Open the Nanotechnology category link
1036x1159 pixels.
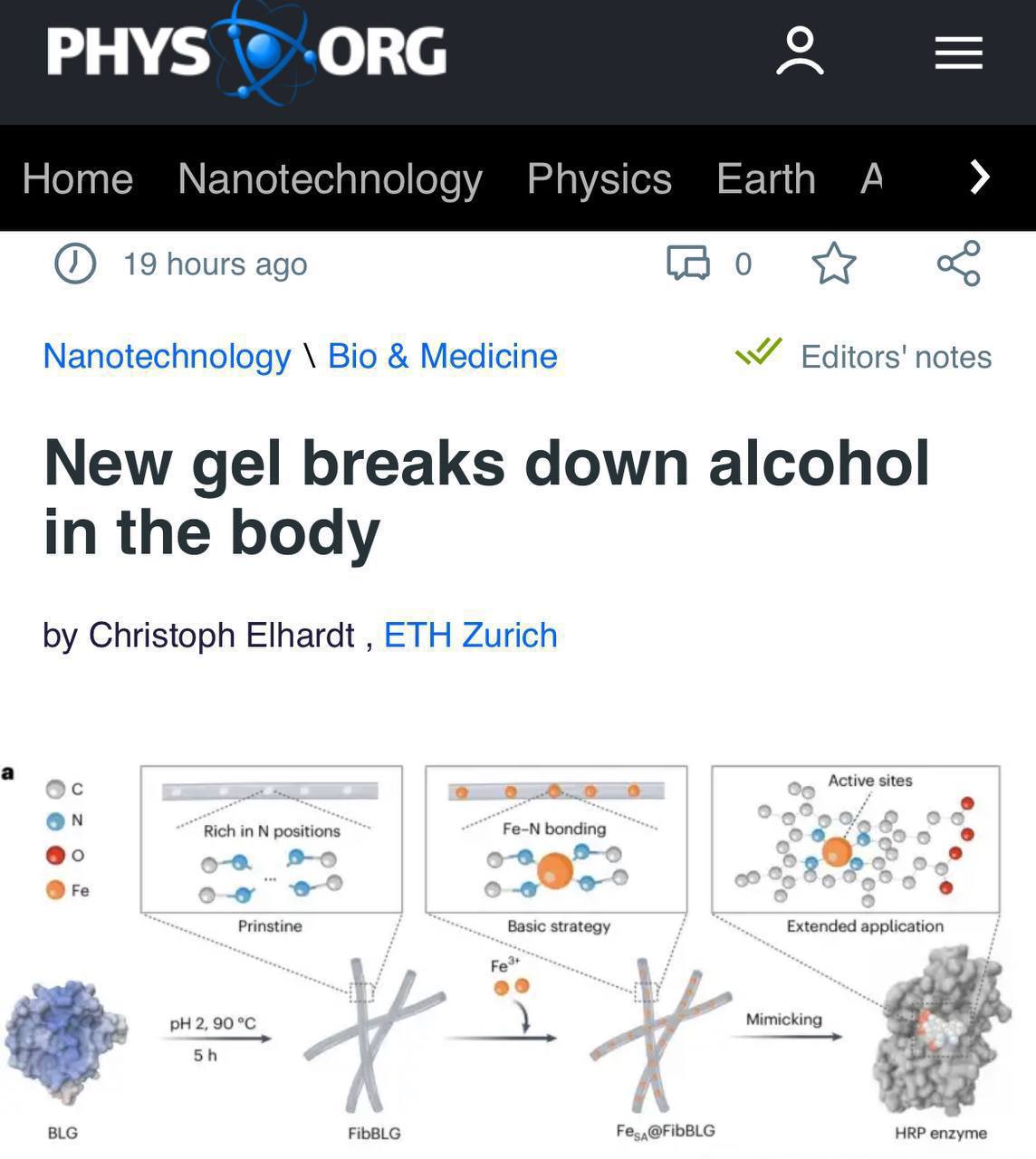167,356
